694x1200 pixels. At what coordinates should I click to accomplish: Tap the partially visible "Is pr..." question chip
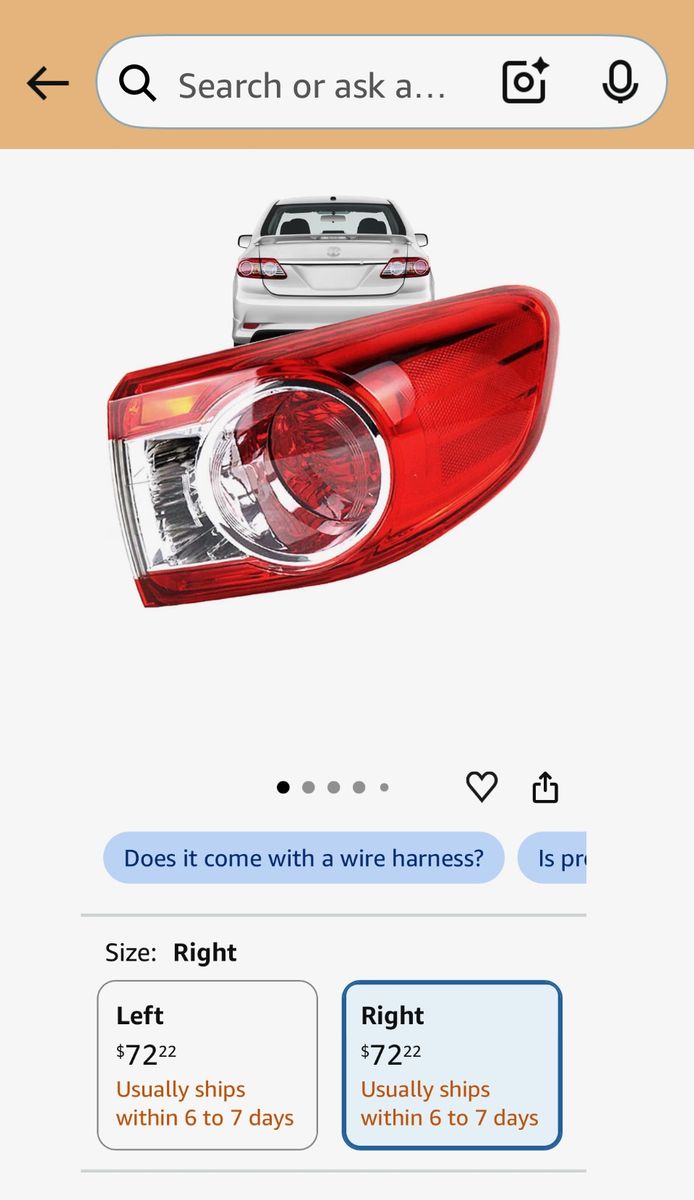click(552, 858)
